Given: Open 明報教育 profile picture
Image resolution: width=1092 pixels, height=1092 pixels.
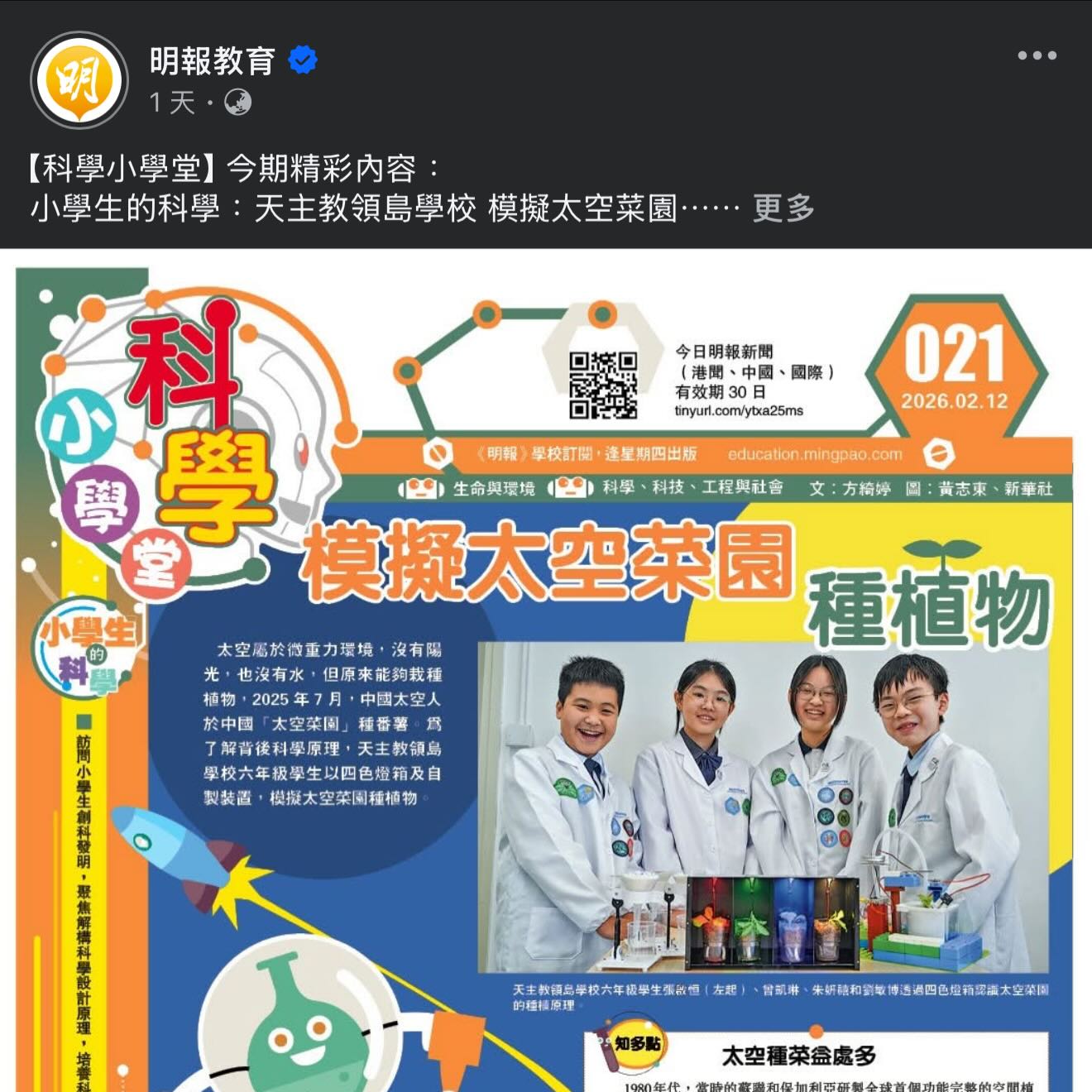Looking at the screenshot, I should (x=79, y=80).
